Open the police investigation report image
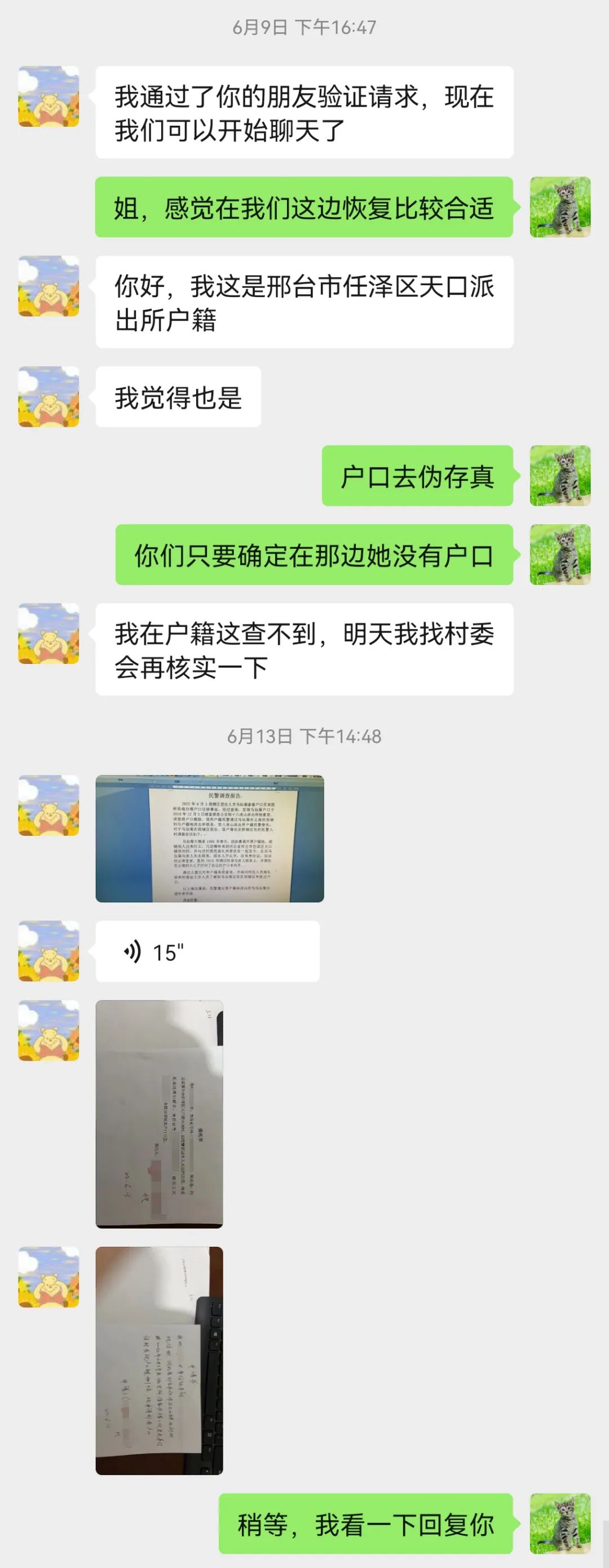609x1568 pixels. click(210, 838)
